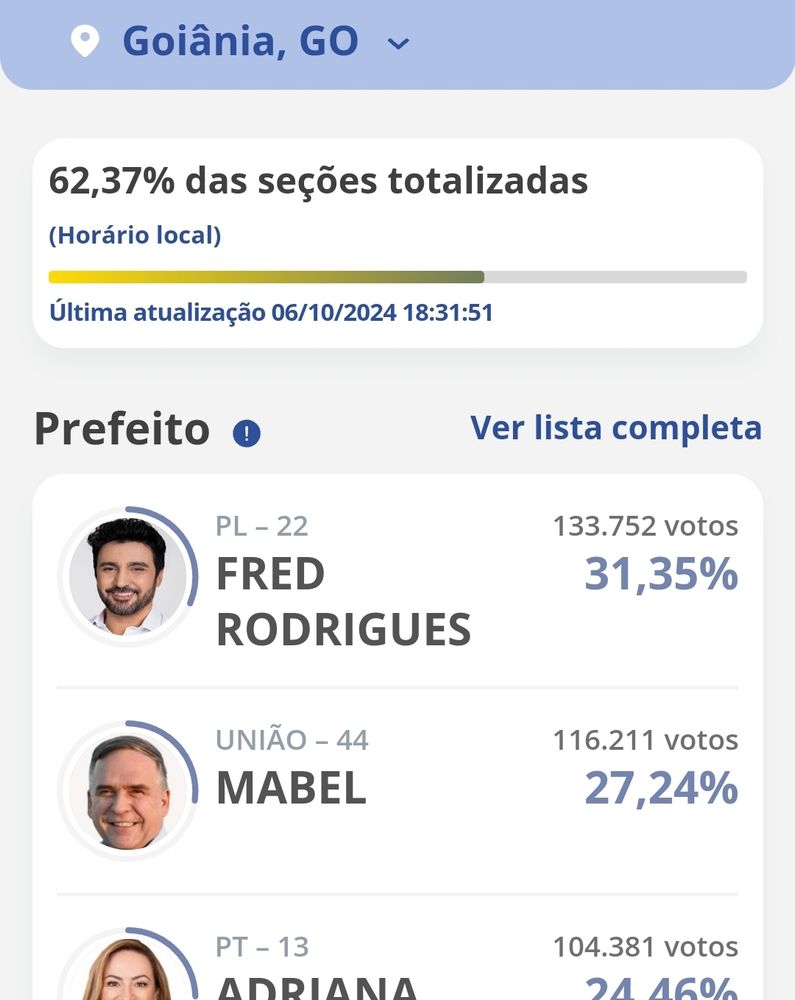The height and width of the screenshot is (1000, 795).
Task: Click the PL – 22 party label
Action: coord(262,525)
